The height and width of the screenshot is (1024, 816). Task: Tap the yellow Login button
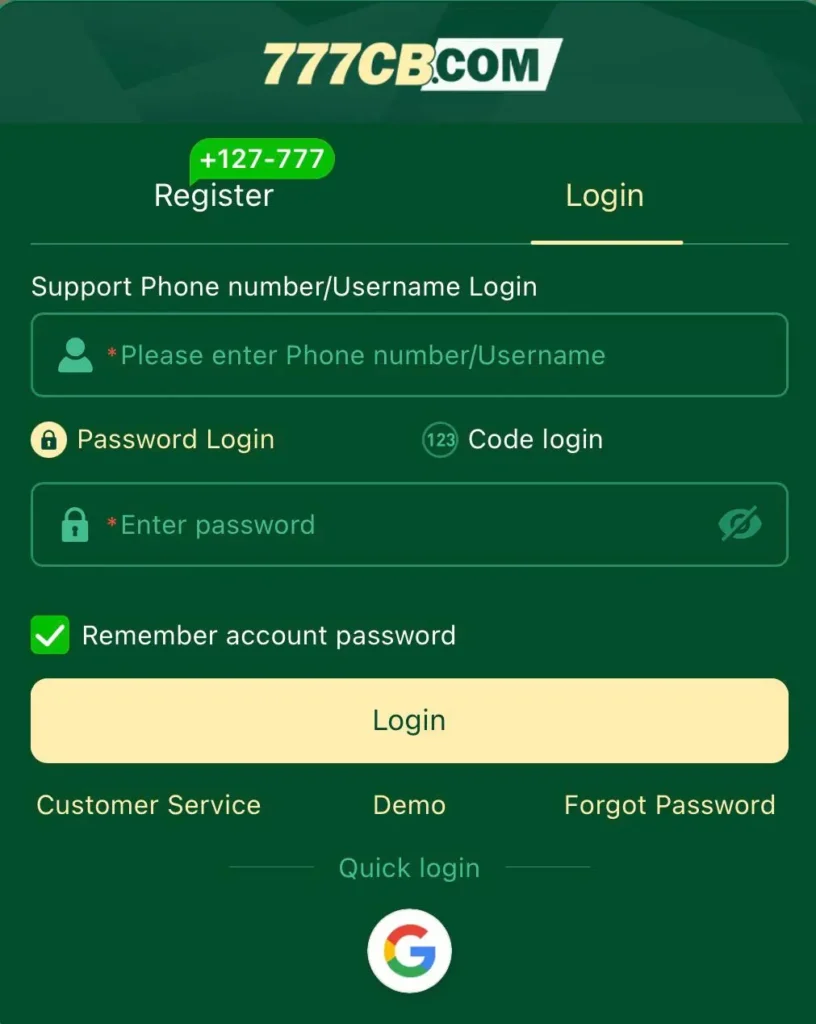coord(409,721)
